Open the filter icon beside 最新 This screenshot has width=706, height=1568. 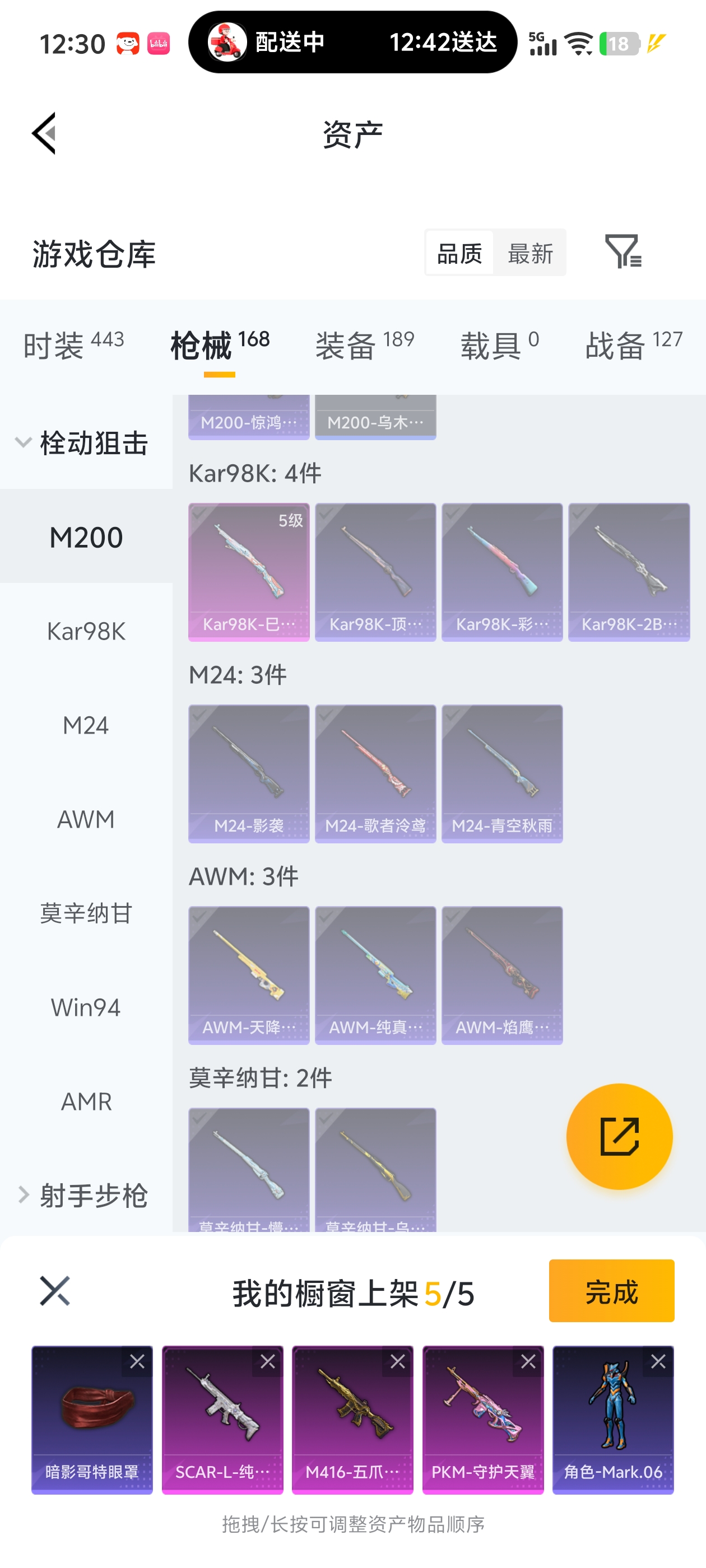(x=623, y=251)
